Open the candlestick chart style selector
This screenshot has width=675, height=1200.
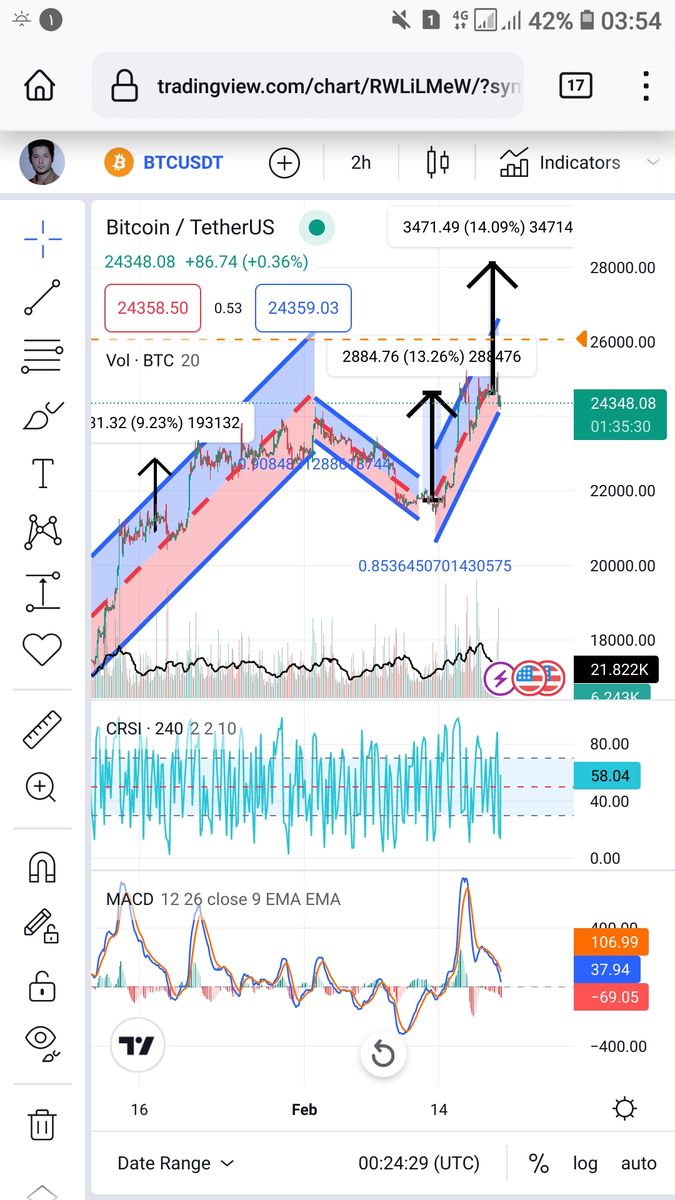(x=437, y=162)
